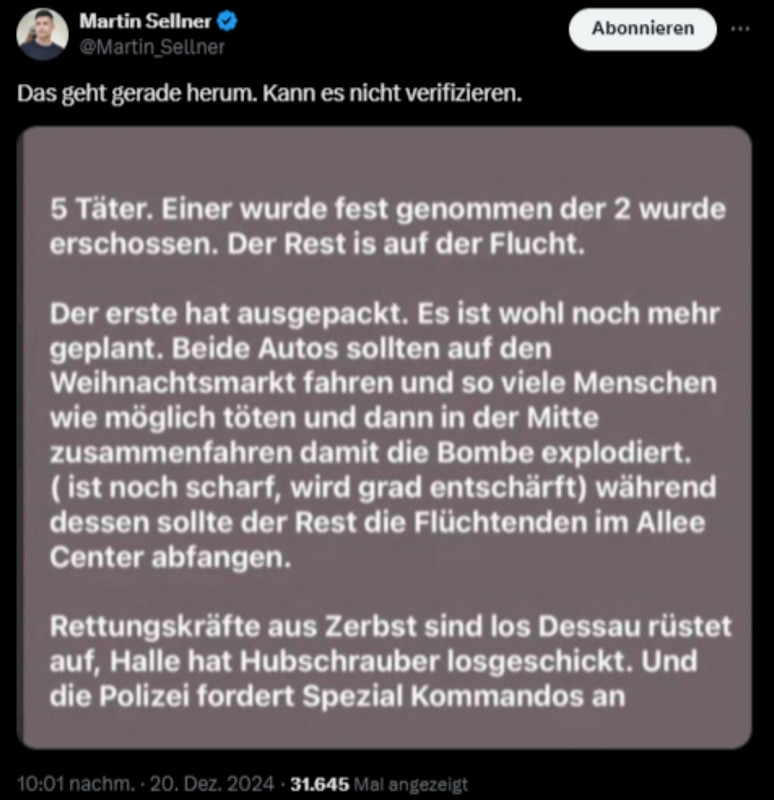Viewport: 774px width, 800px height.
Task: Open Martin Sellner's profile picture
Action: pyautogui.click(x=42, y=35)
